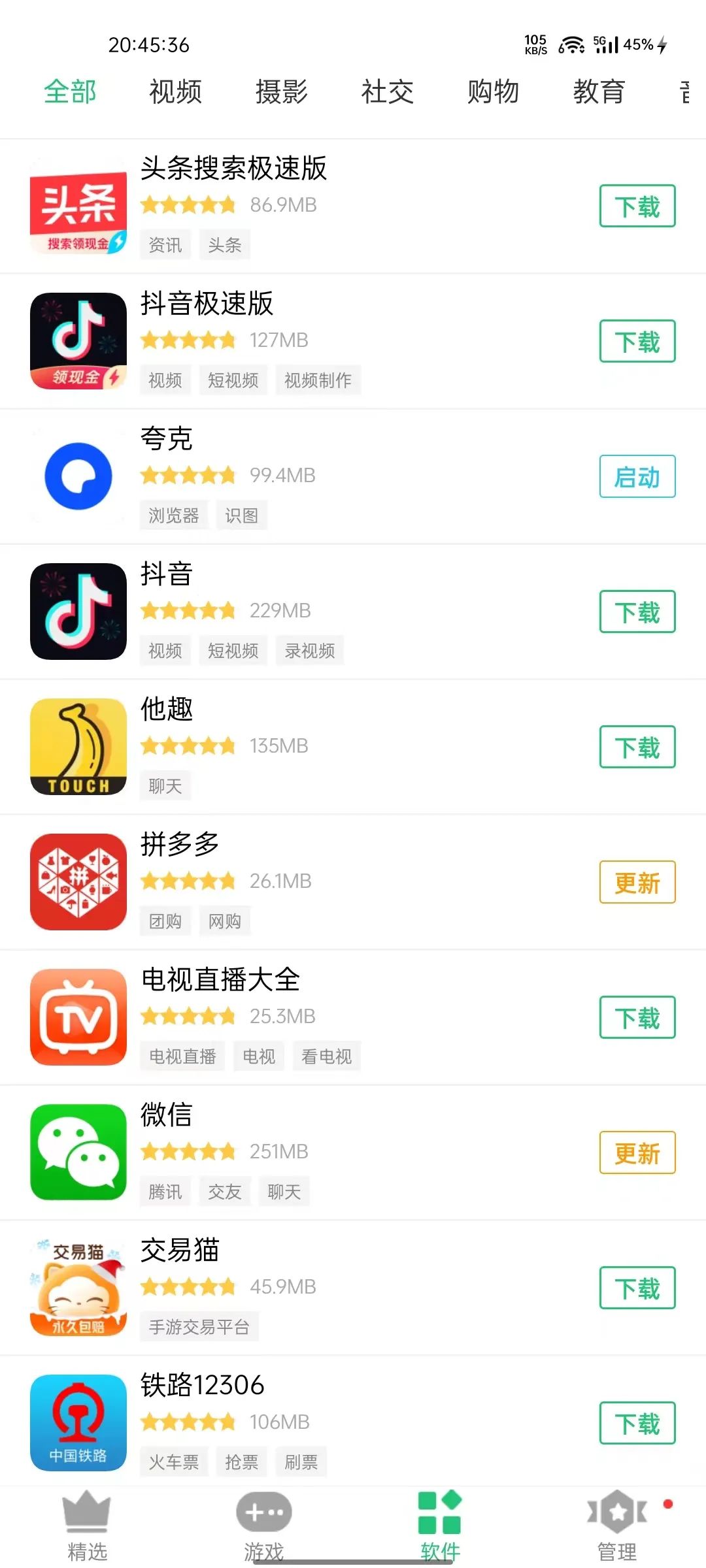
Task: Launch 夸克 with the 启动 button
Action: click(637, 476)
